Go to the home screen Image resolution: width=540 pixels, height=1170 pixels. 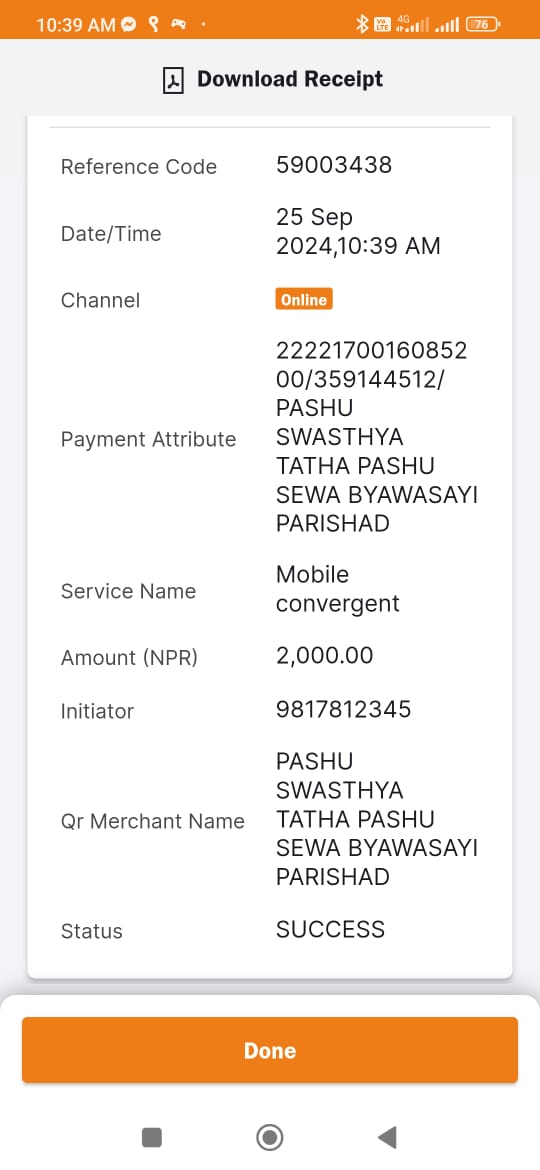(x=269, y=1137)
